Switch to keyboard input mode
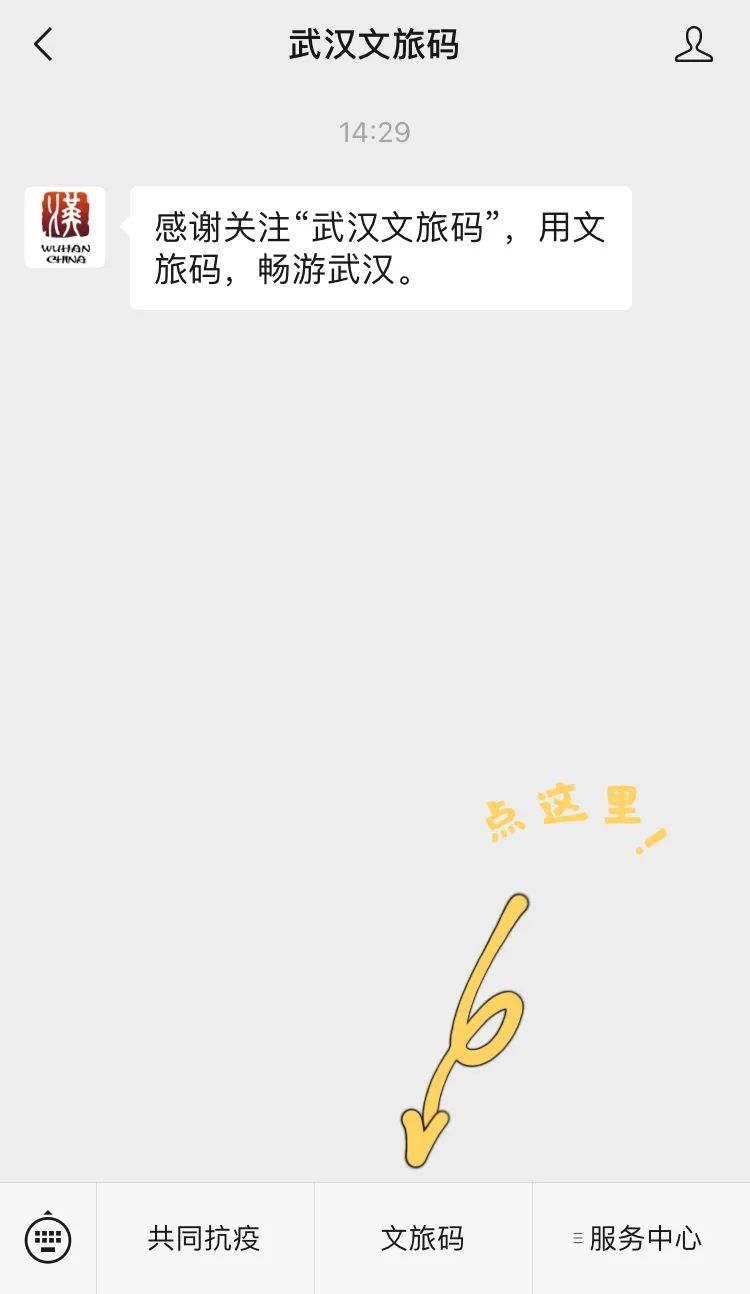 tap(48, 1238)
